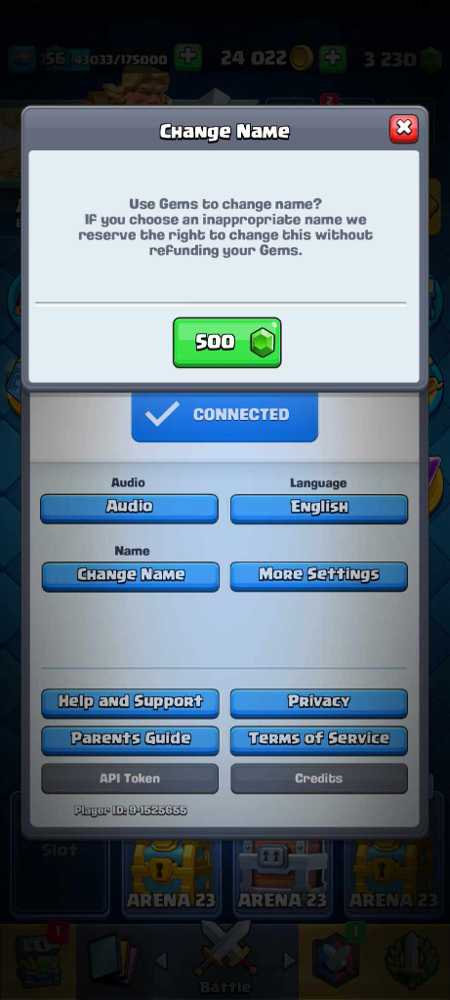This screenshot has height=1000, width=450.
Task: Open the Parents Guide
Action: (x=130, y=740)
